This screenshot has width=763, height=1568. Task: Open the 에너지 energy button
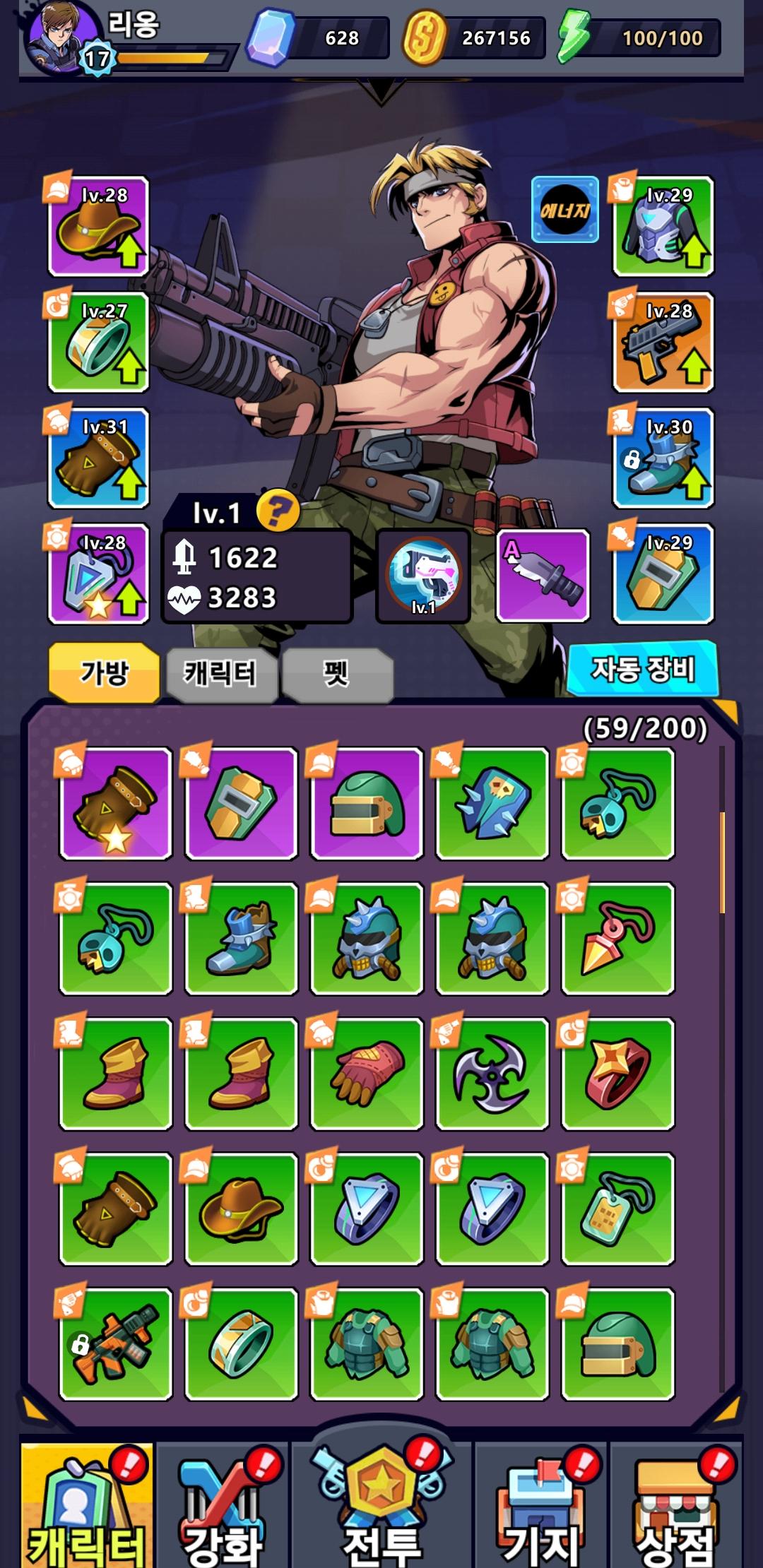pyautogui.click(x=564, y=210)
